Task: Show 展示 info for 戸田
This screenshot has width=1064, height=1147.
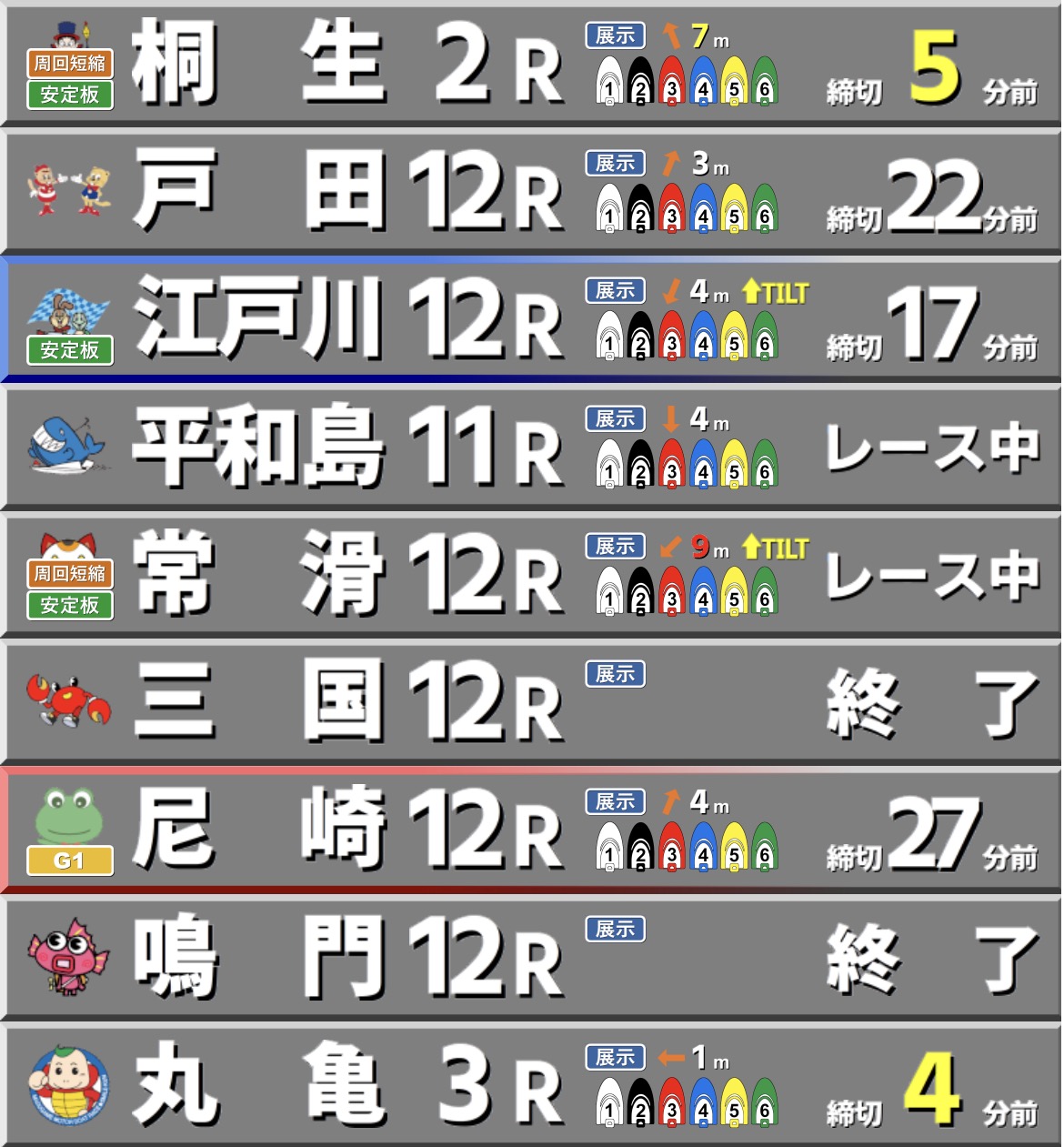Action: point(615,163)
